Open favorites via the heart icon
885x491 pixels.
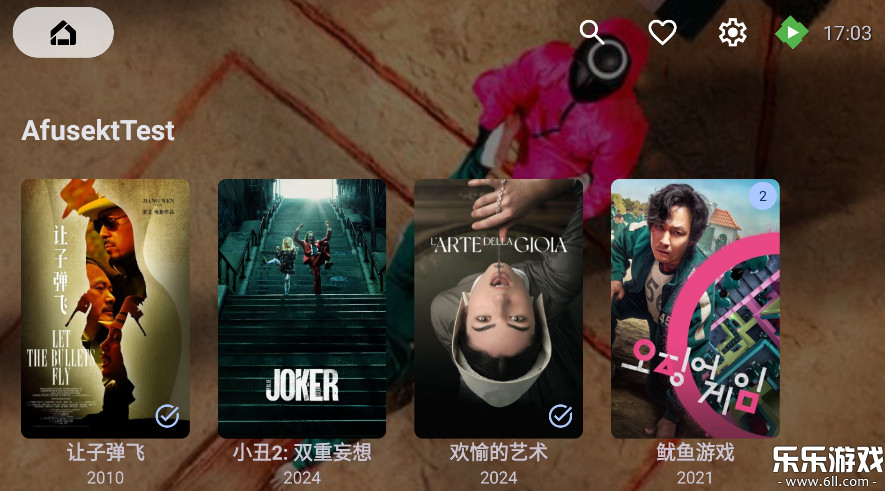(x=663, y=33)
